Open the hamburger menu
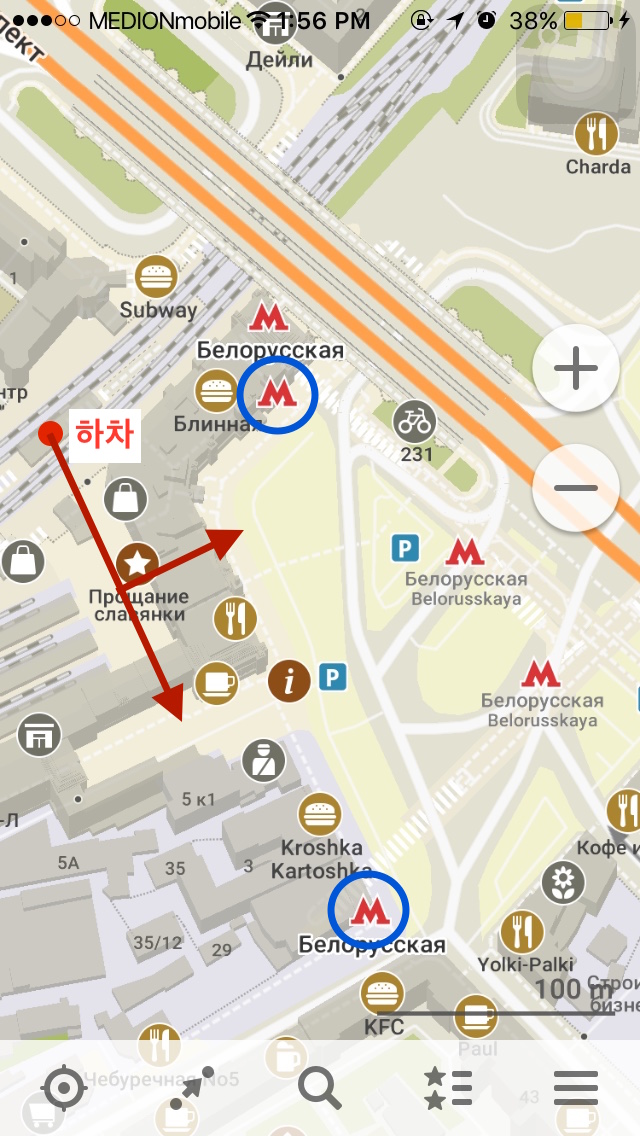Screen dimensions: 640x1136 [x=575, y=1088]
